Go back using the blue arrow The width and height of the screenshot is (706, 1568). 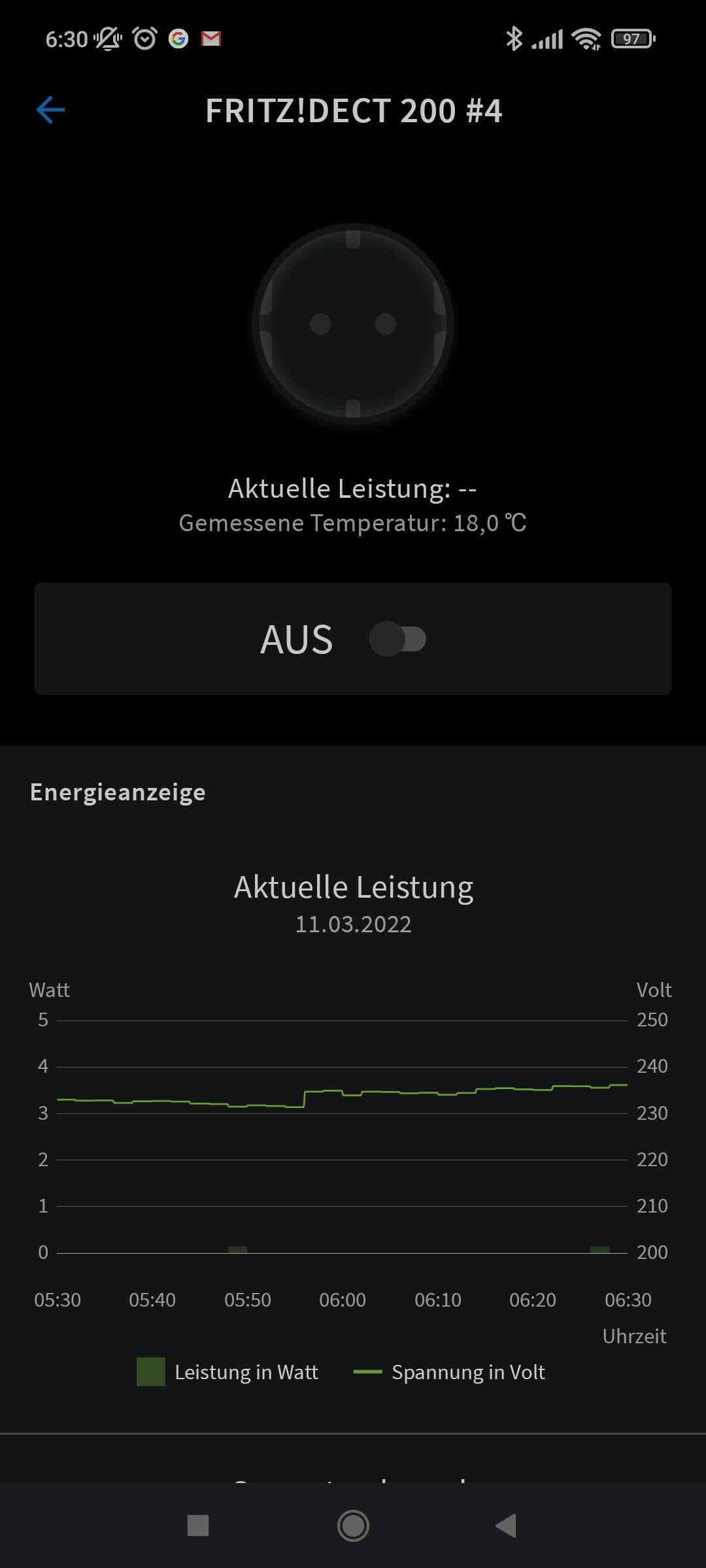click(x=50, y=110)
